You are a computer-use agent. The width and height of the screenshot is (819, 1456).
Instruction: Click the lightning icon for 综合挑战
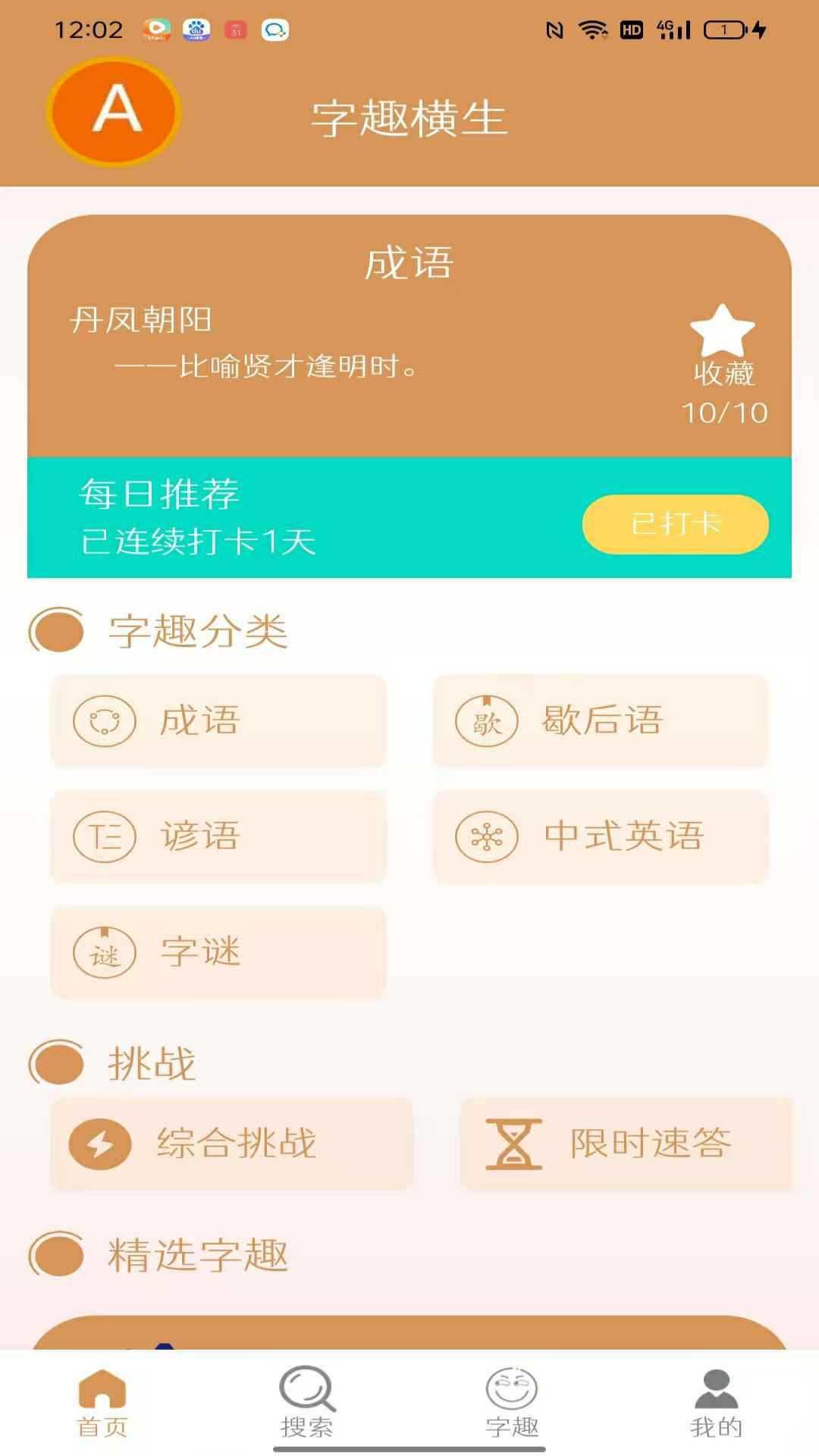pyautogui.click(x=99, y=1145)
